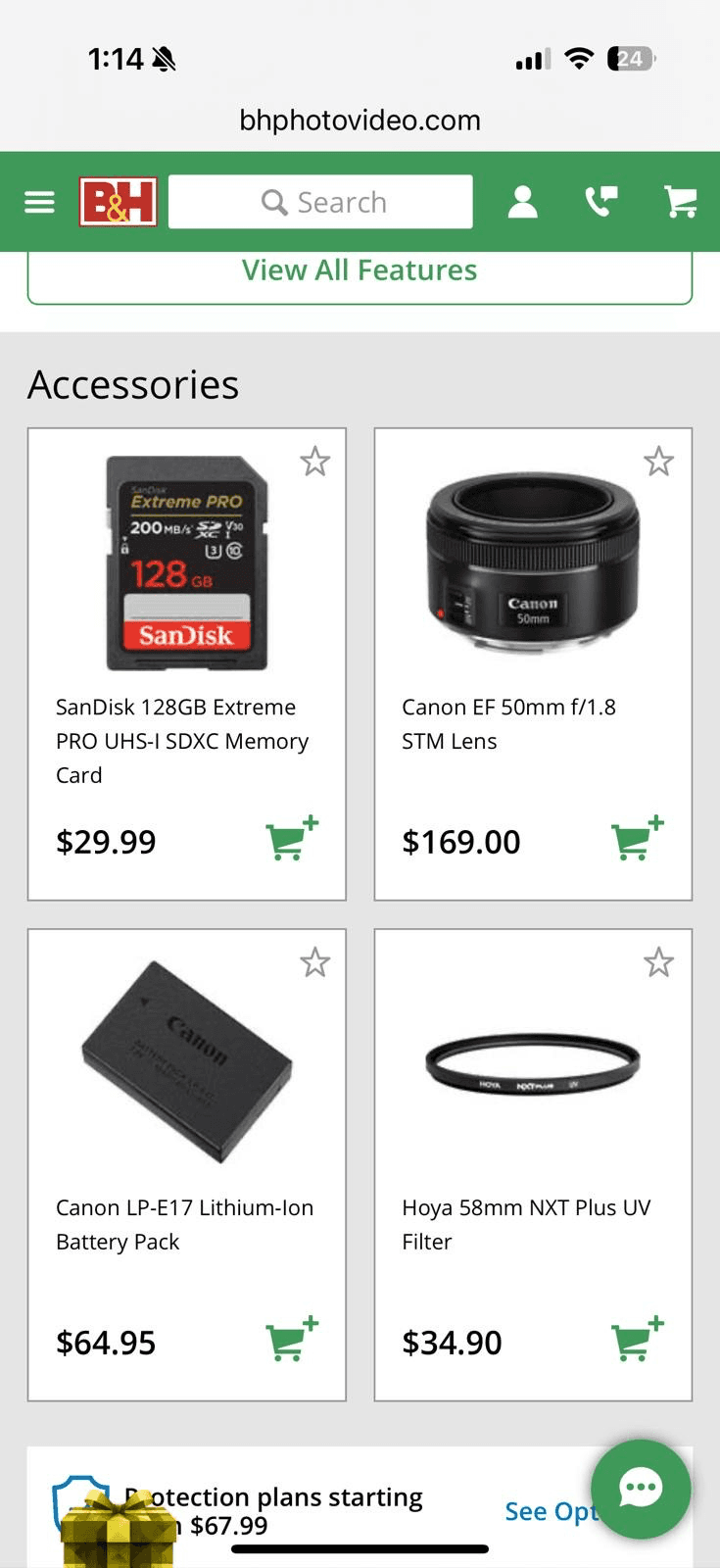
Task: Open the hamburger menu
Action: (x=39, y=203)
